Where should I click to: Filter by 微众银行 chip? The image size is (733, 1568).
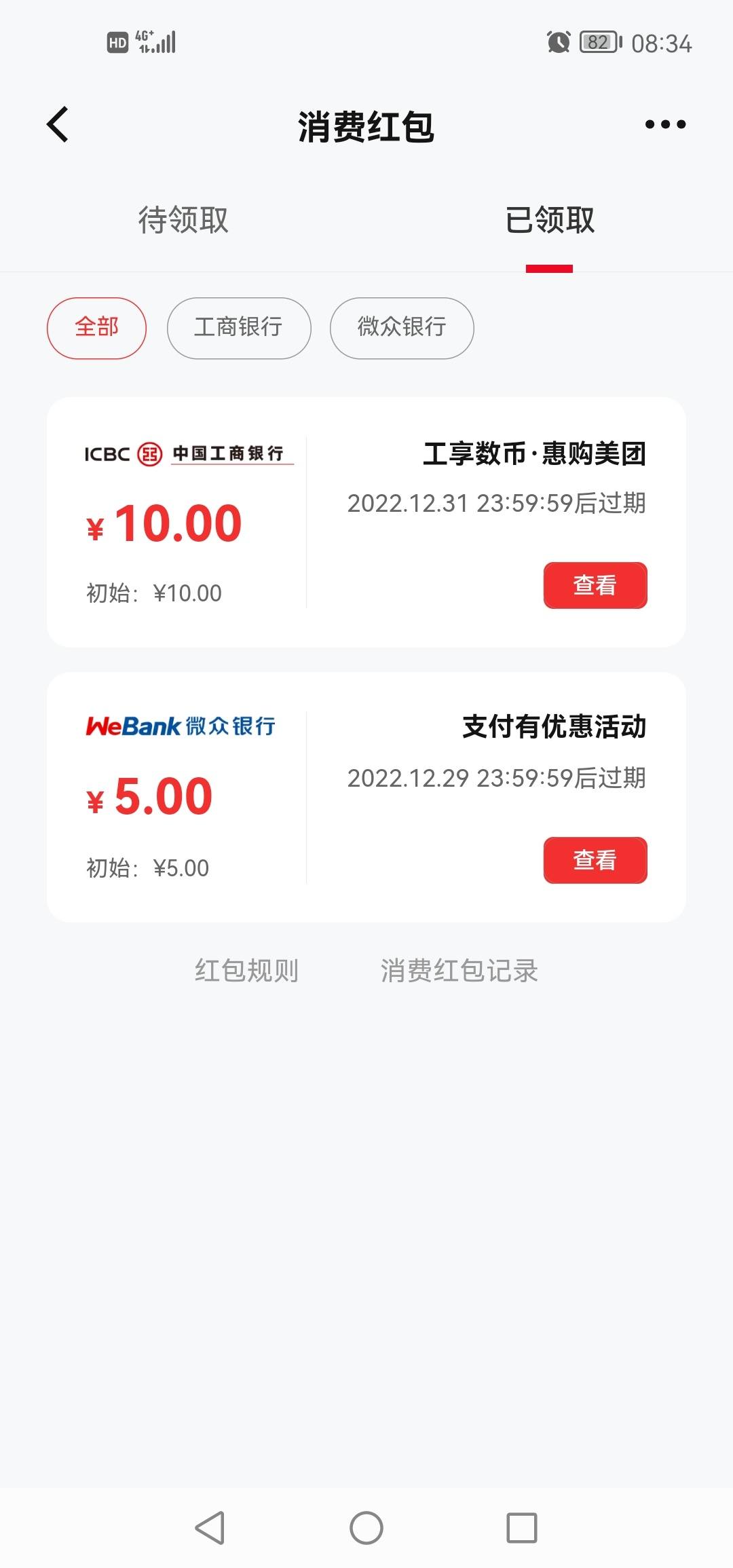pyautogui.click(x=402, y=328)
